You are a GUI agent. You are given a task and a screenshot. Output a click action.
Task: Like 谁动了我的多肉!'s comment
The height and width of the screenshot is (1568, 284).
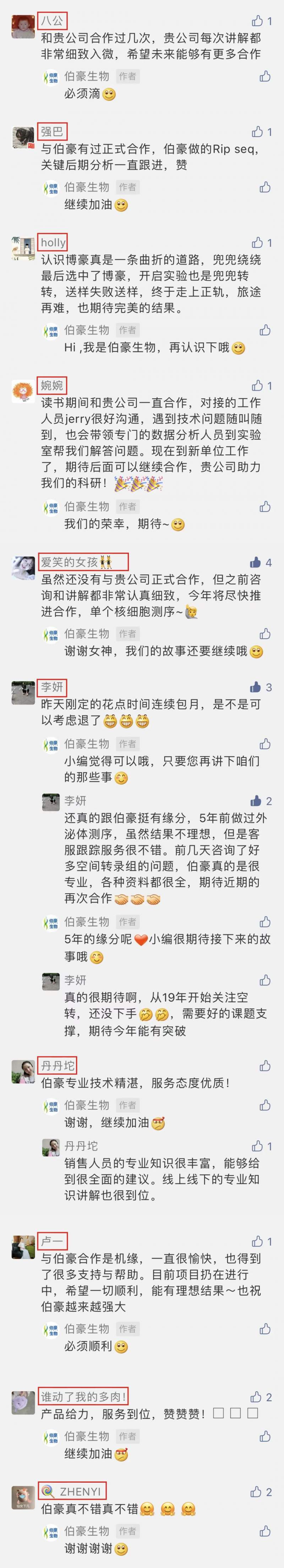click(256, 1396)
